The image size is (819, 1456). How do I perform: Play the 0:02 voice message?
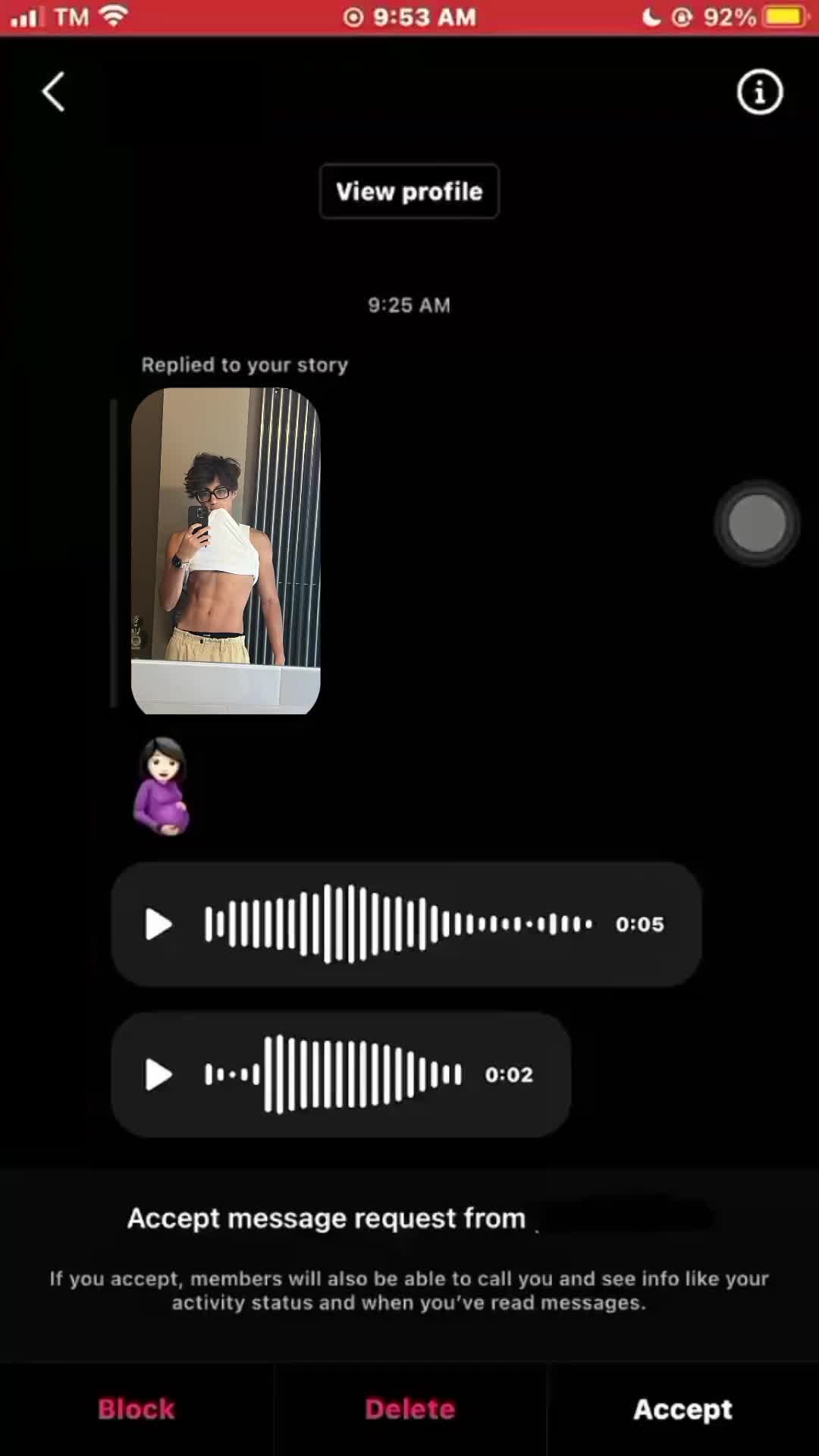coord(158,1075)
